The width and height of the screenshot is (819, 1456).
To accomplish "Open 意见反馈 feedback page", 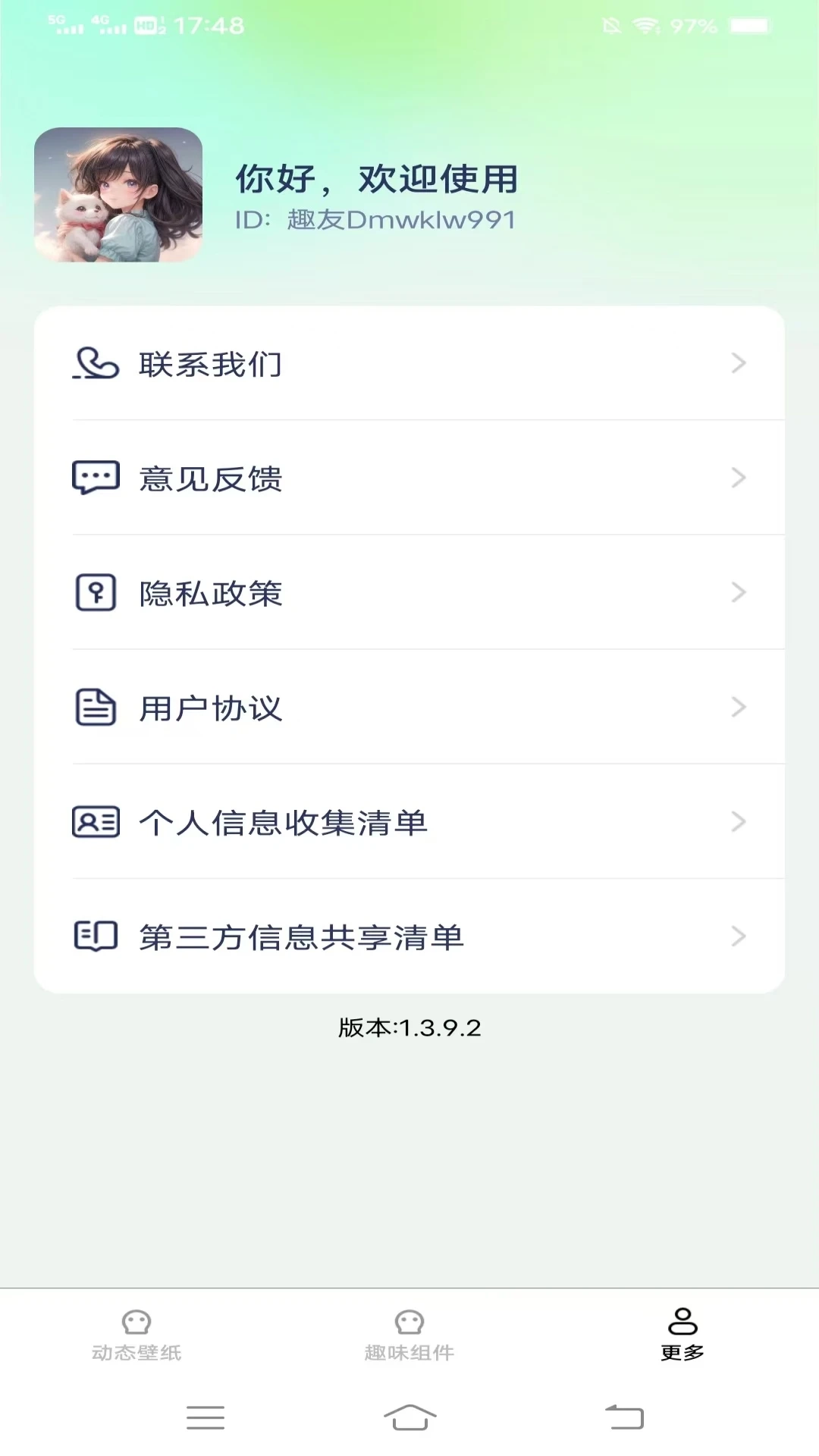I will coord(409,479).
